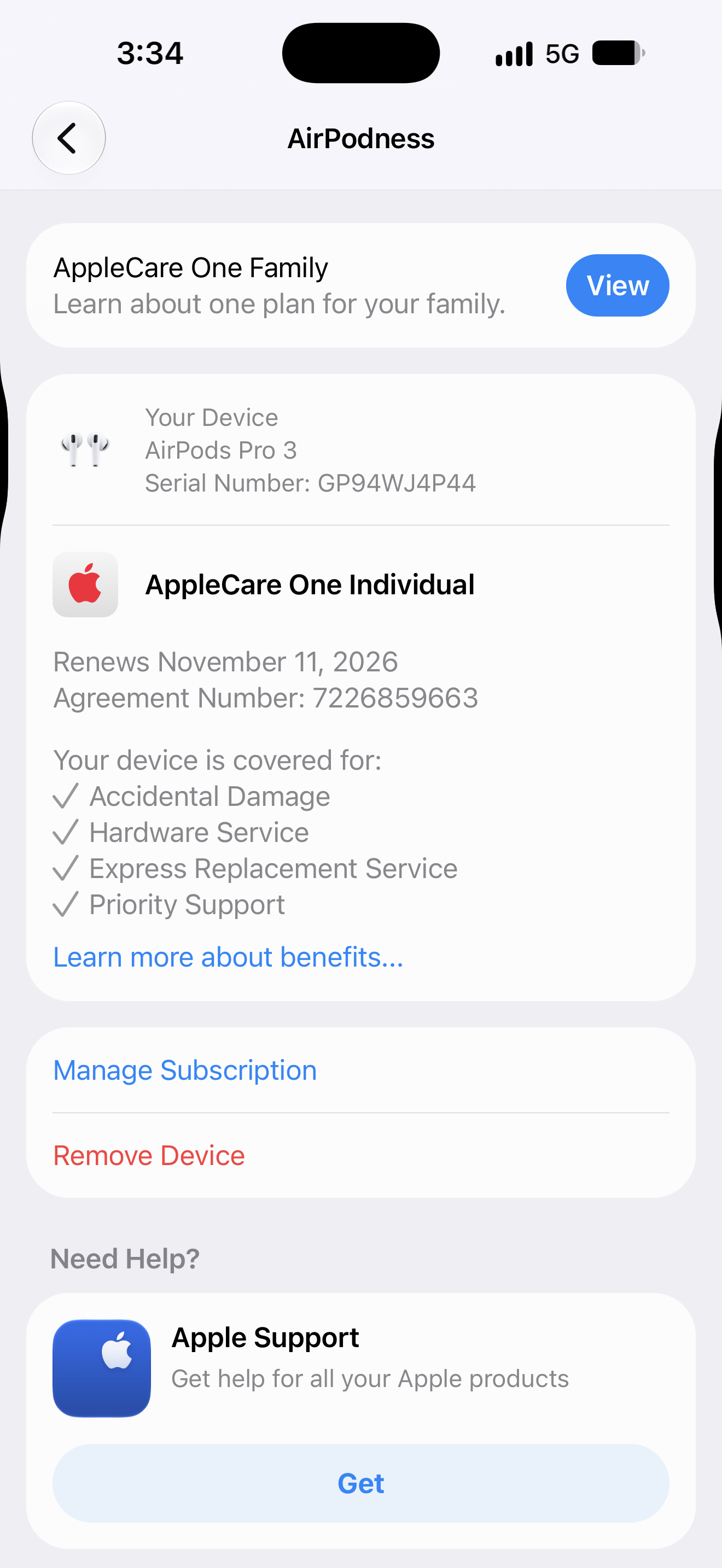View the AppleCare One Family plan
Viewport: 722px width, 1568px height.
[618, 285]
